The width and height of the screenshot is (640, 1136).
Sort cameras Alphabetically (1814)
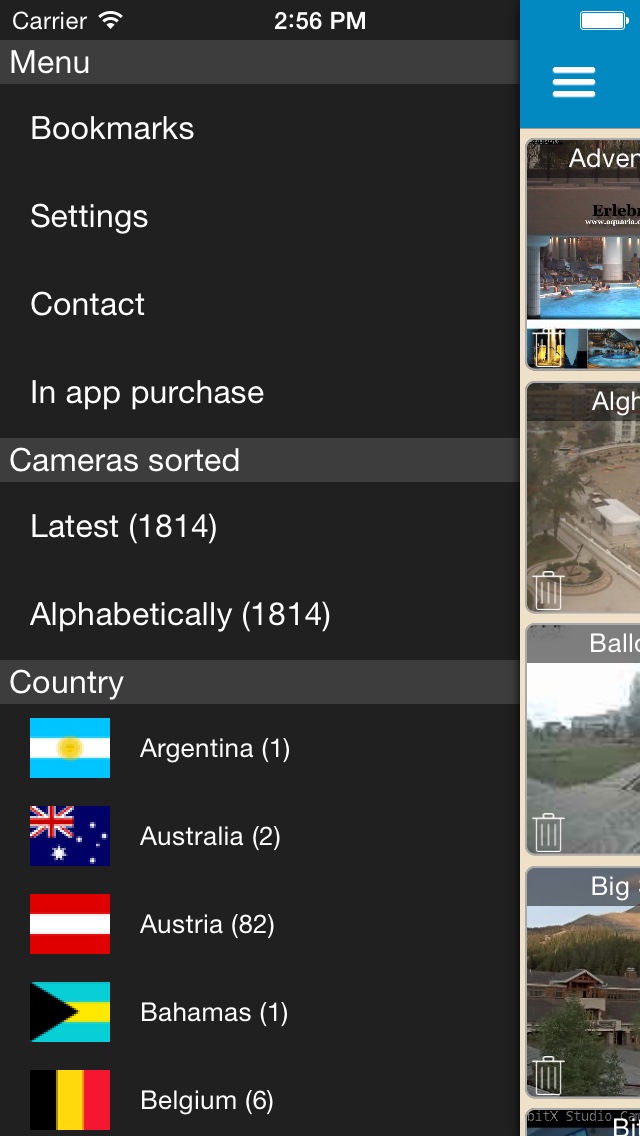point(180,614)
